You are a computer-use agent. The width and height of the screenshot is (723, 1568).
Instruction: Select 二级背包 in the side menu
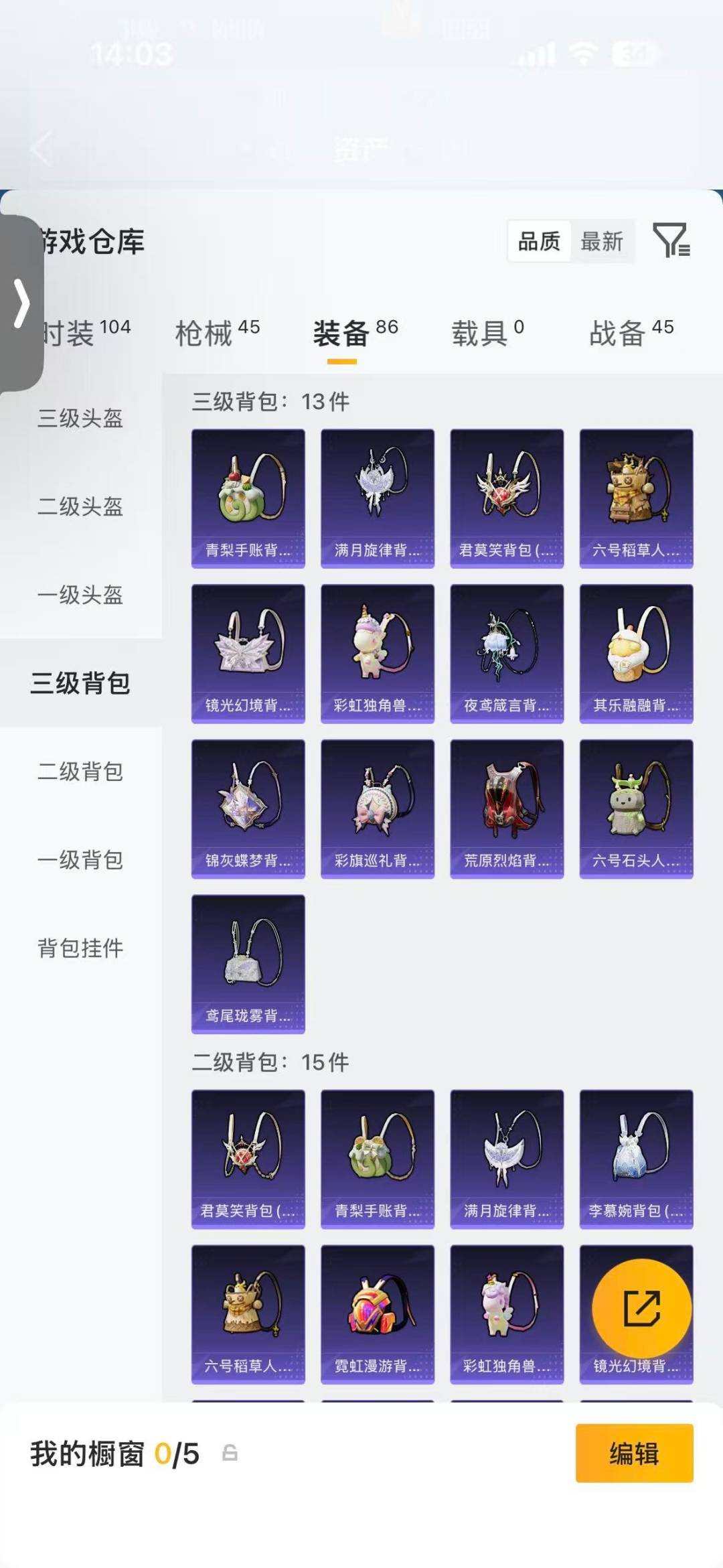pos(80,772)
